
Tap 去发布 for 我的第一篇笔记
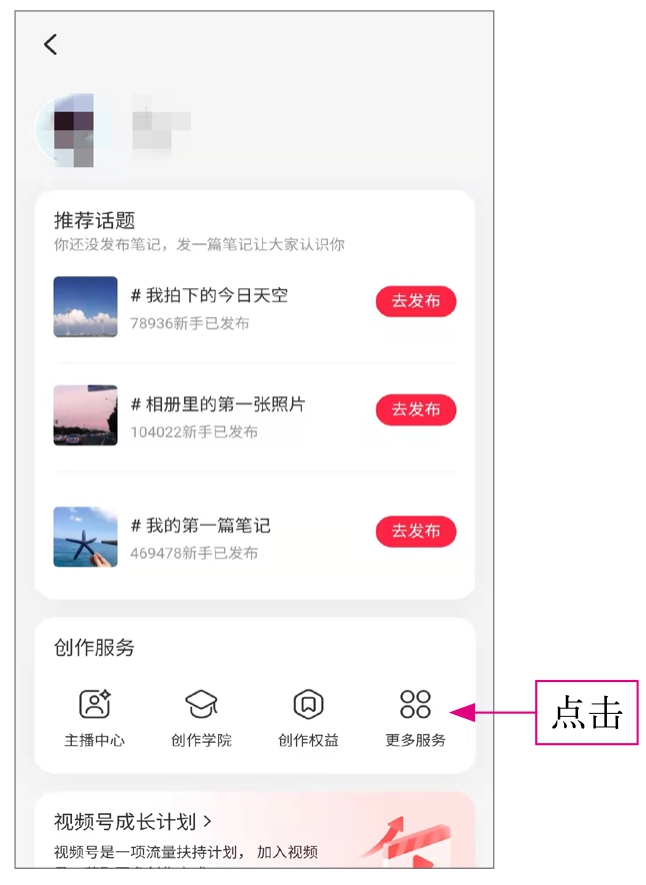pyautogui.click(x=415, y=531)
